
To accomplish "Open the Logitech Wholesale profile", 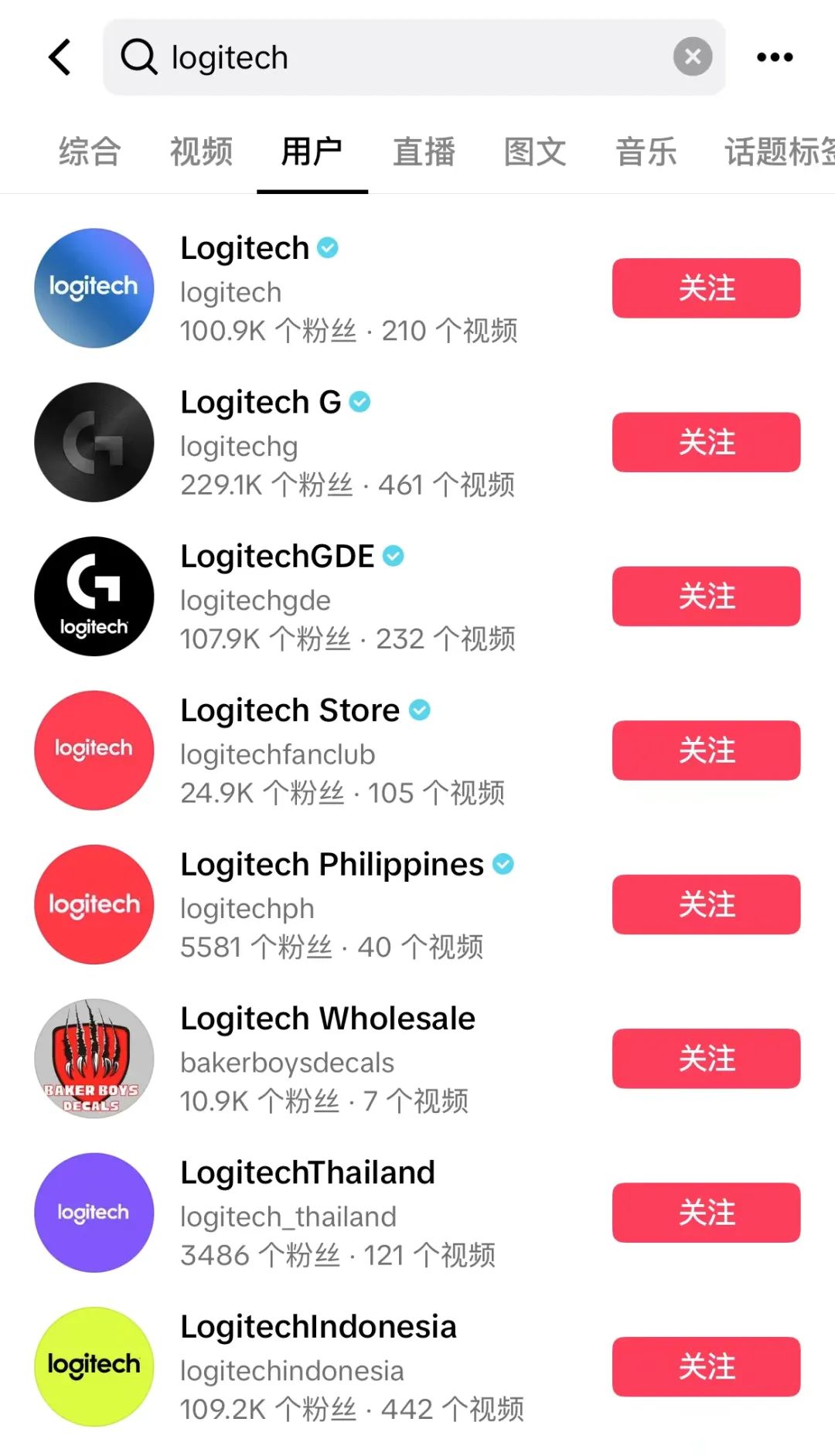I will (328, 1019).
